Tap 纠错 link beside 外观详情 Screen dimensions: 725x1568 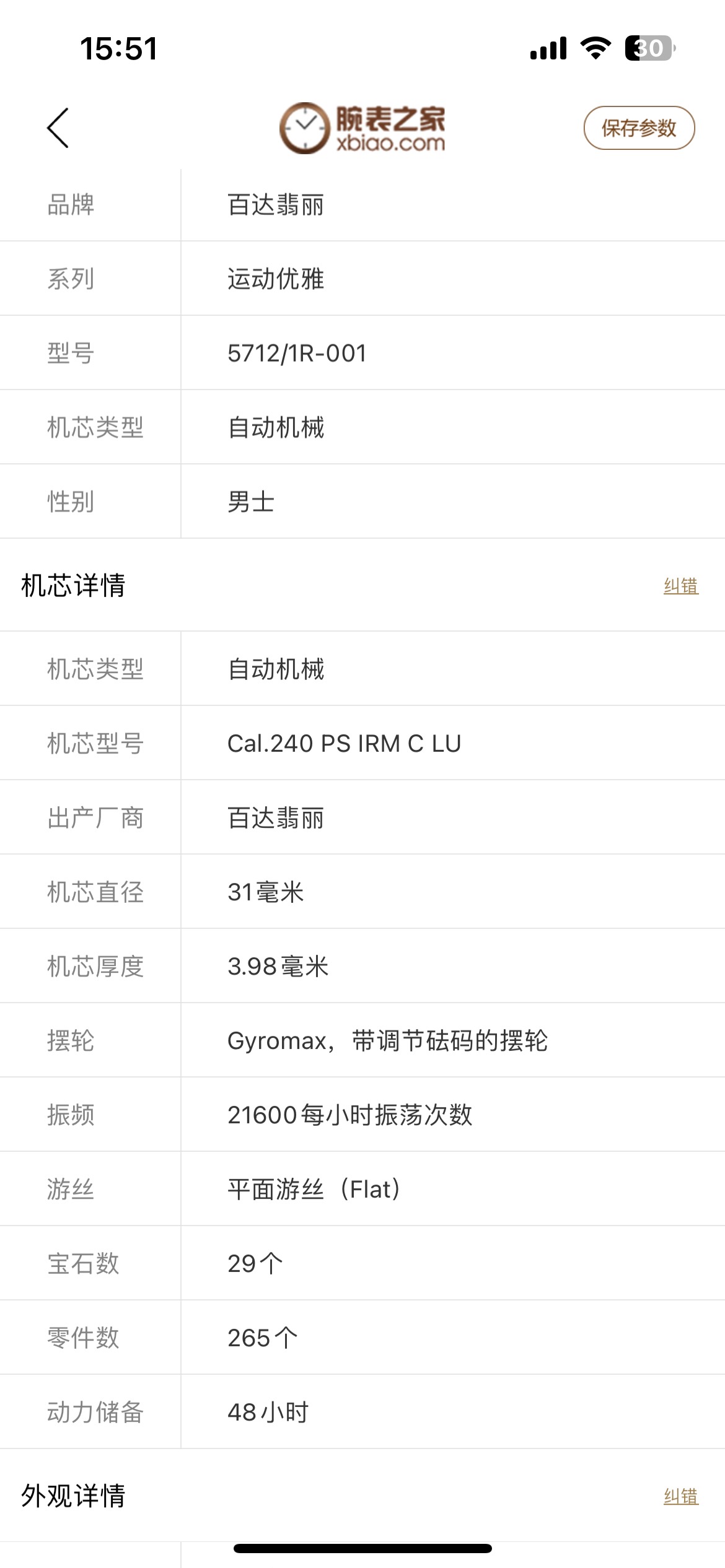680,1496
